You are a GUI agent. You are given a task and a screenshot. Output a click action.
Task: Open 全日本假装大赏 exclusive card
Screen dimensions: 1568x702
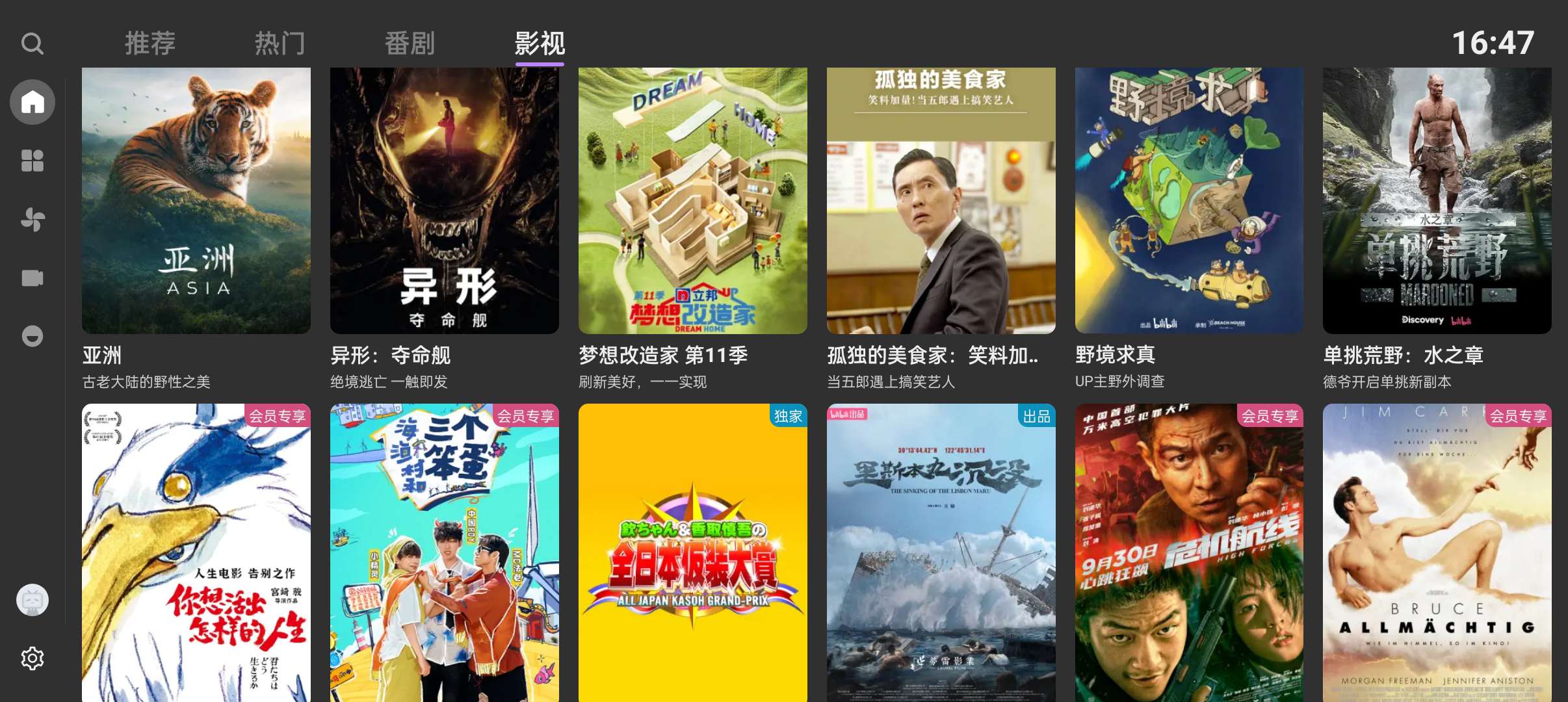point(692,552)
